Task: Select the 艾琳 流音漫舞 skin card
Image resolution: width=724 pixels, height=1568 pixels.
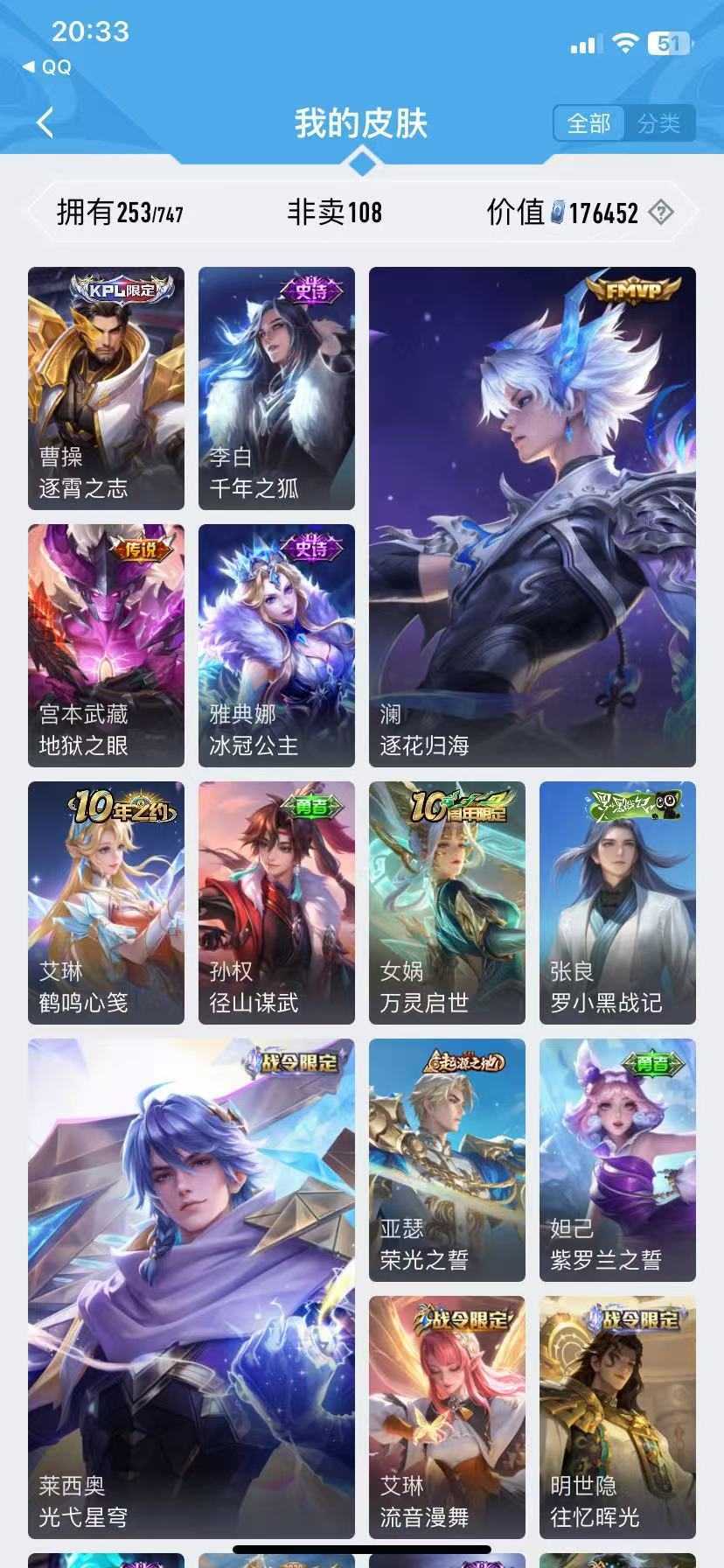Action: [447, 1417]
